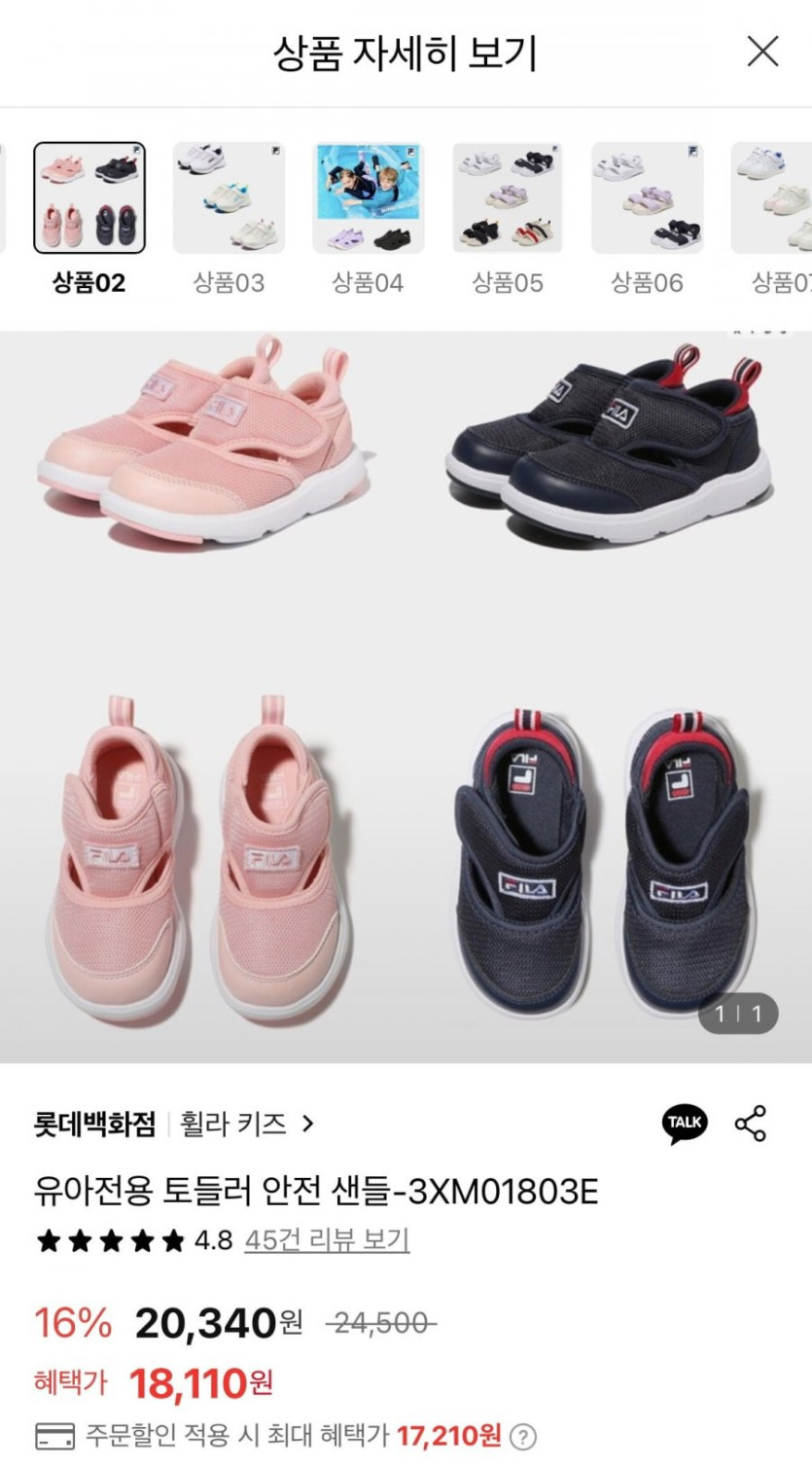Open the main FILA sandal product image

pos(406,697)
